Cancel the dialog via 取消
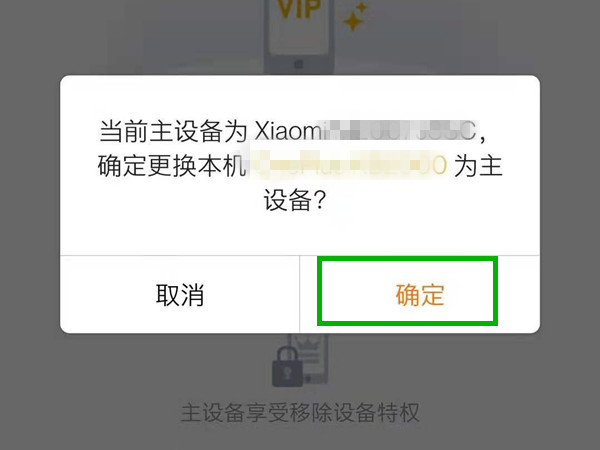 tap(180, 294)
